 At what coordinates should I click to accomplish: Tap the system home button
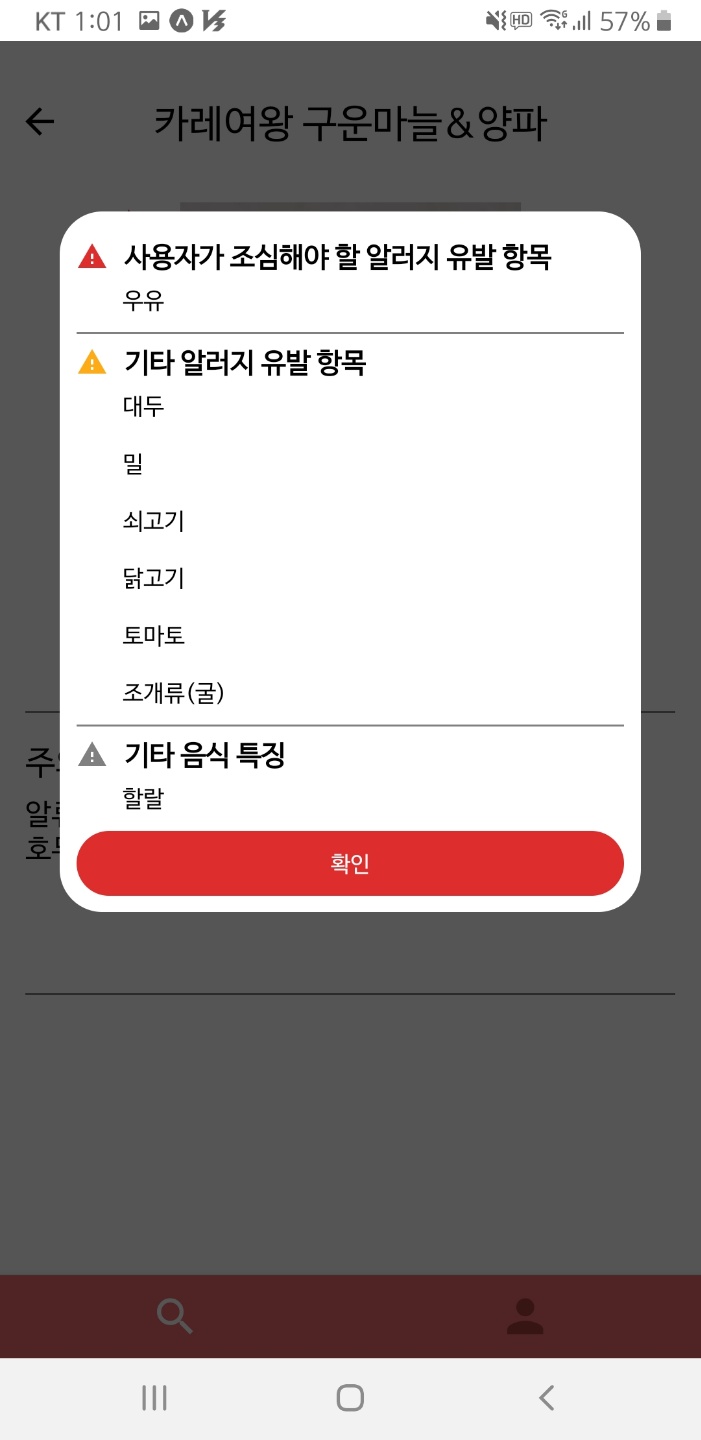pyautogui.click(x=350, y=1397)
